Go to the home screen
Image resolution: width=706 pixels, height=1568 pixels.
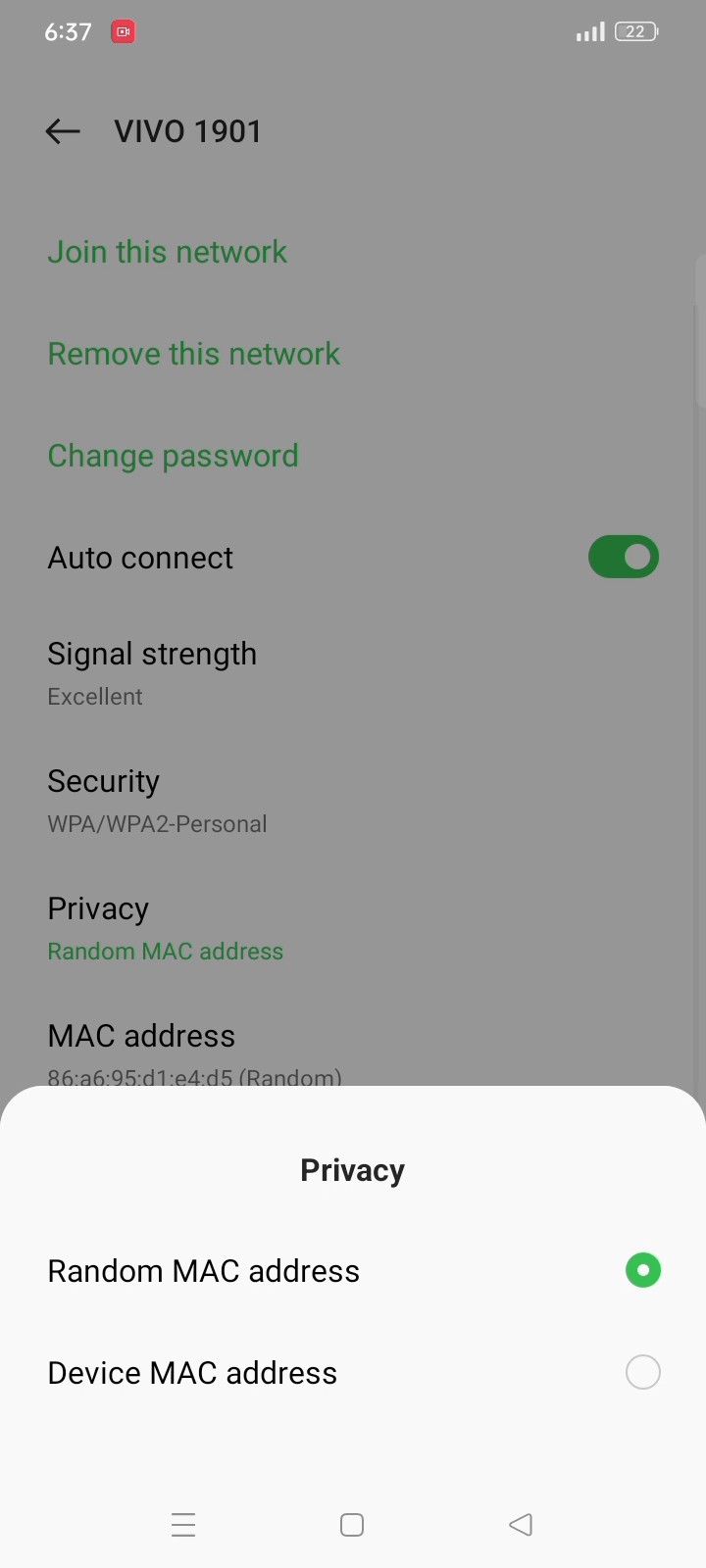352,1525
